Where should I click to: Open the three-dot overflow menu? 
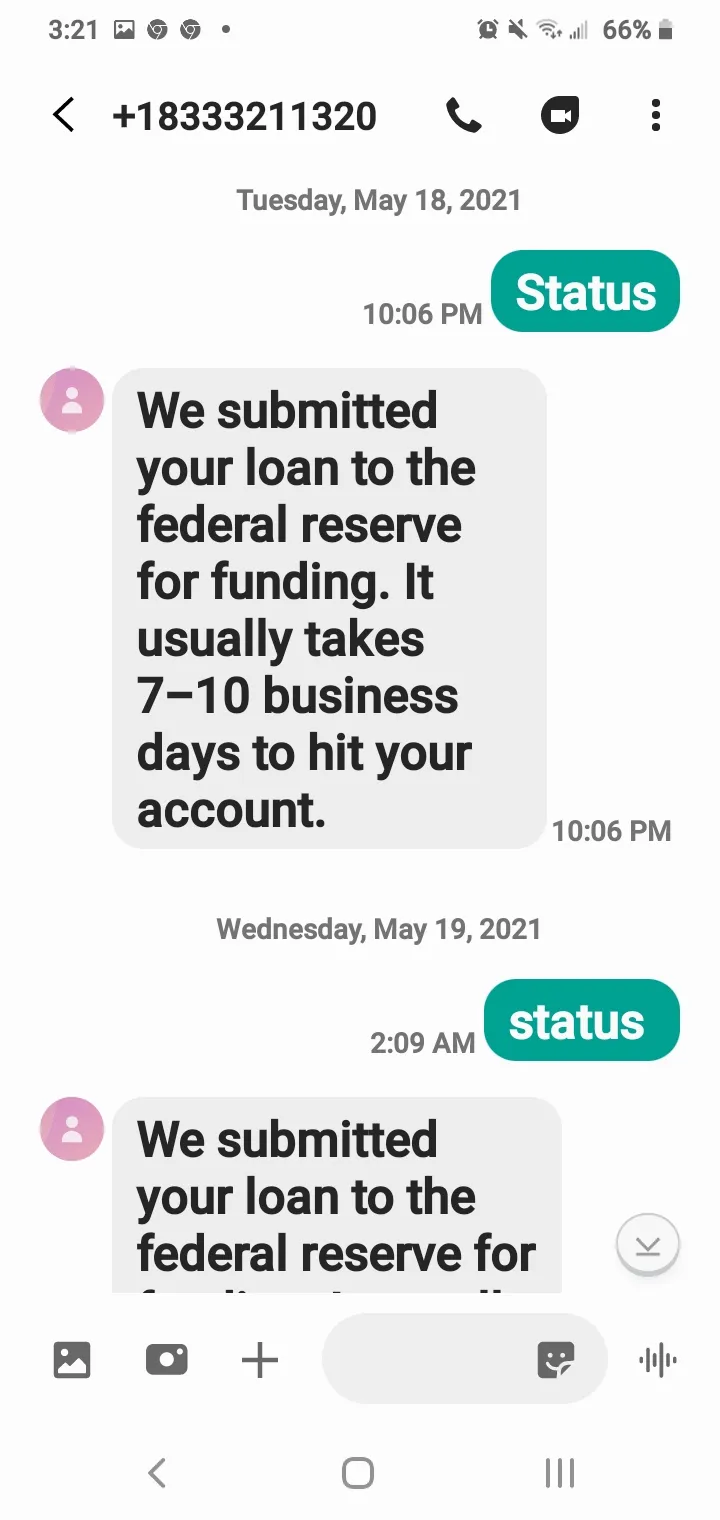point(656,116)
